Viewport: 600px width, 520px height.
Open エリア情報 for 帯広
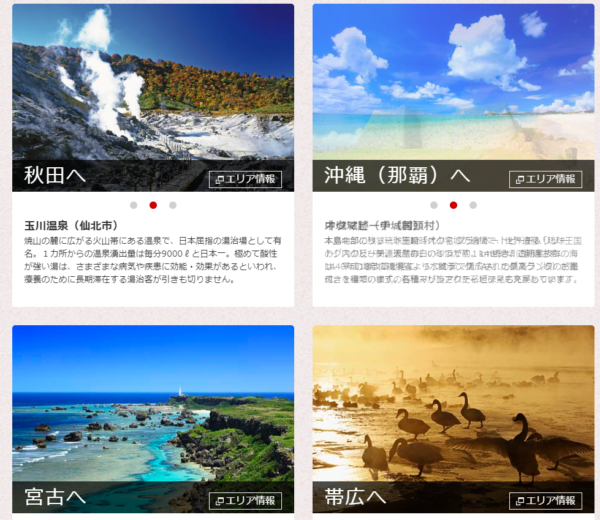545,500
